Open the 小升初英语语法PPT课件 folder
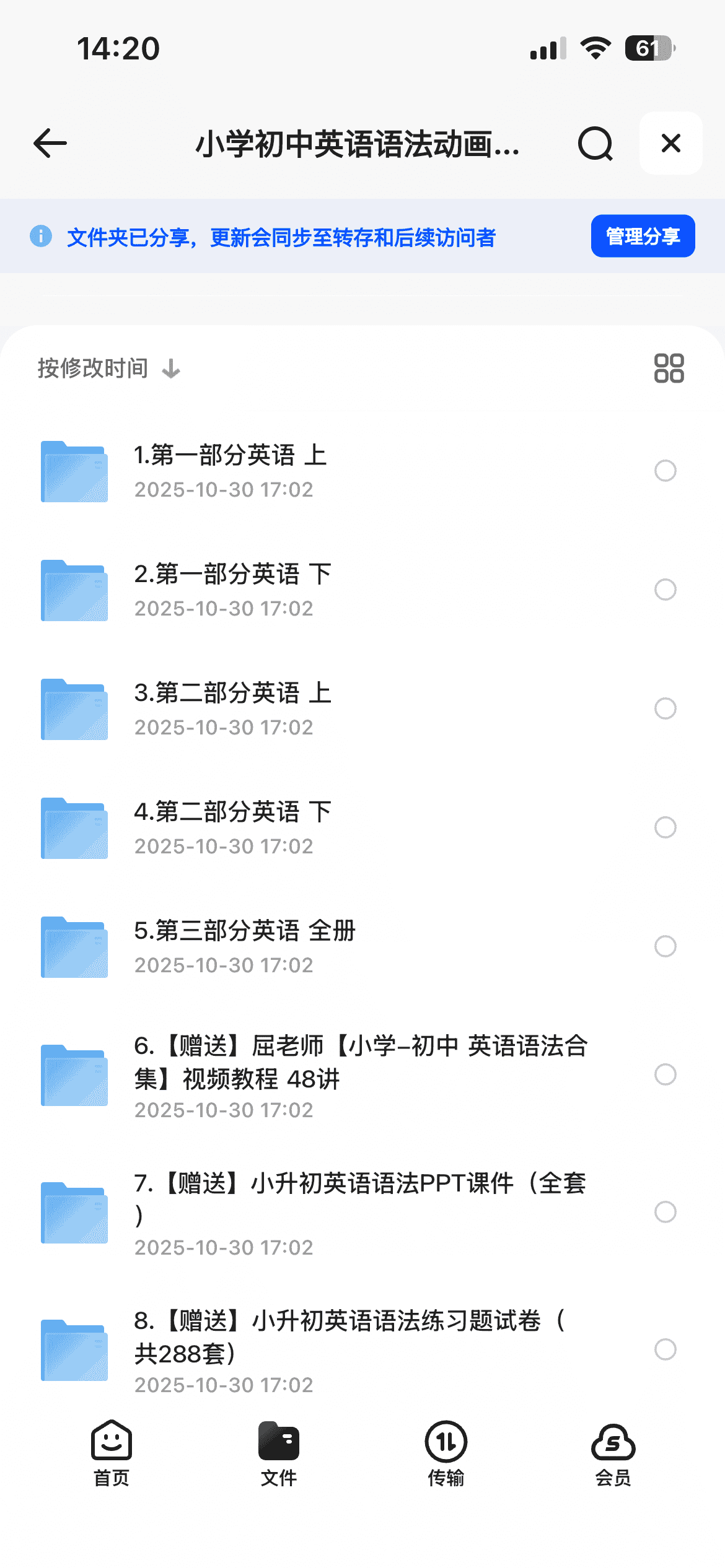725x1568 pixels. [x=359, y=1212]
